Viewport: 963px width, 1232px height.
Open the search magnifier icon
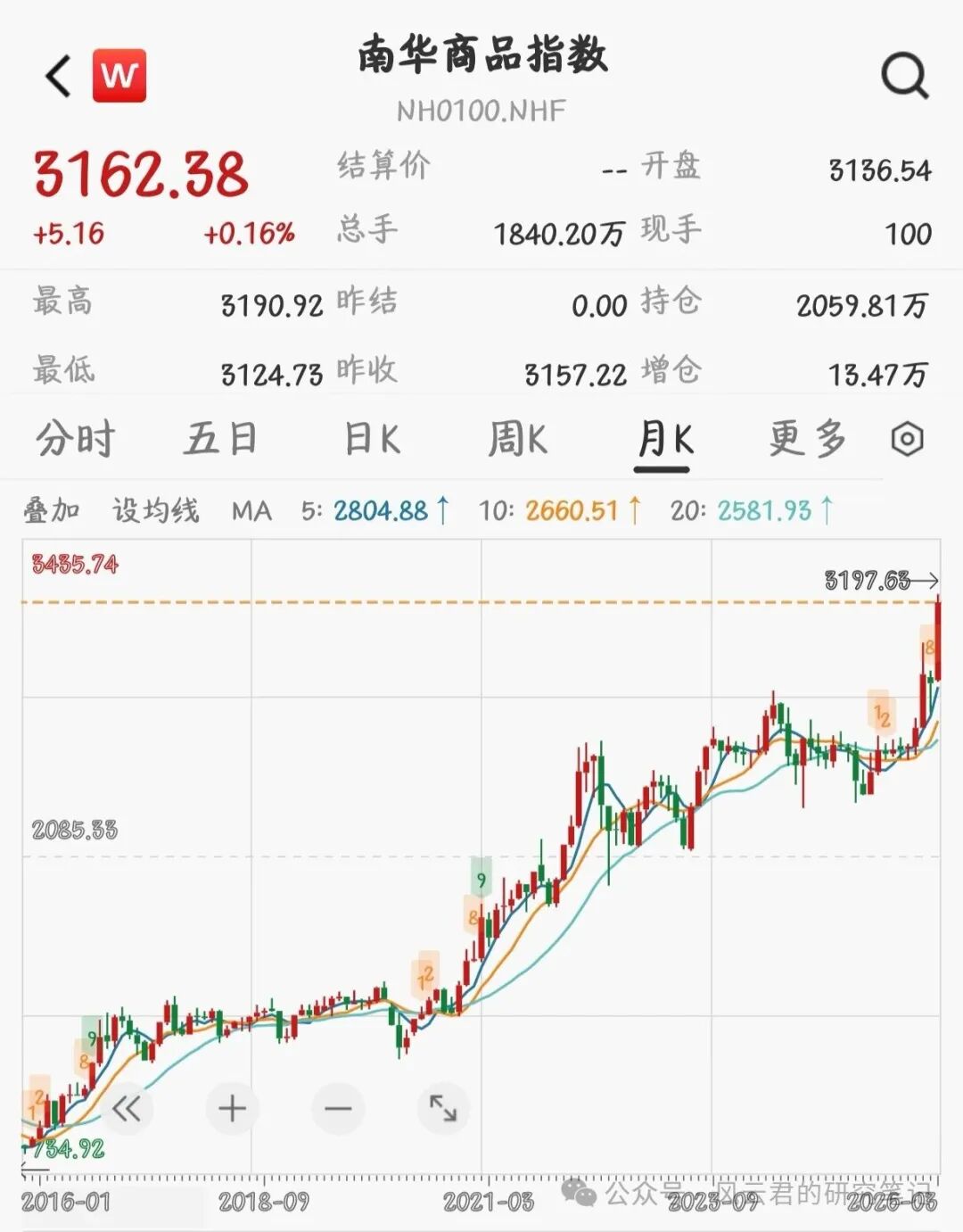904,77
